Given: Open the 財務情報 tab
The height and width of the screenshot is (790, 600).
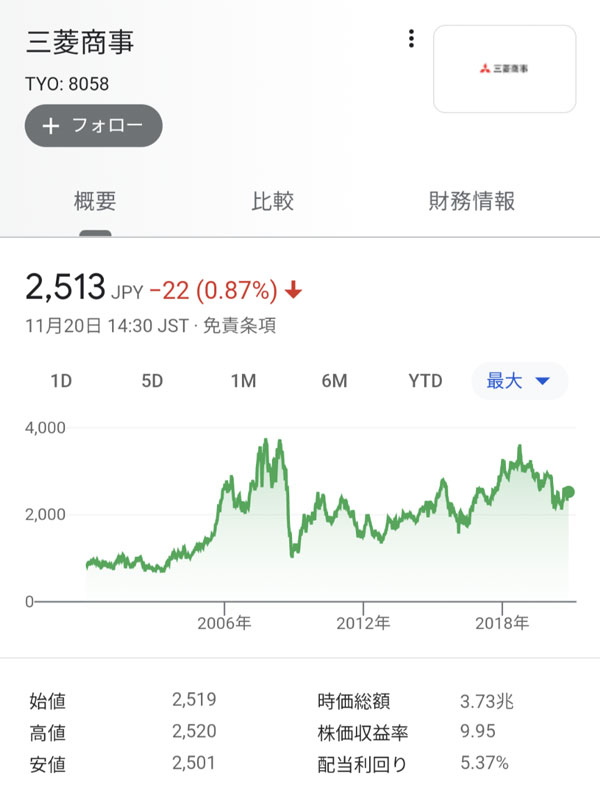Looking at the screenshot, I should (471, 201).
